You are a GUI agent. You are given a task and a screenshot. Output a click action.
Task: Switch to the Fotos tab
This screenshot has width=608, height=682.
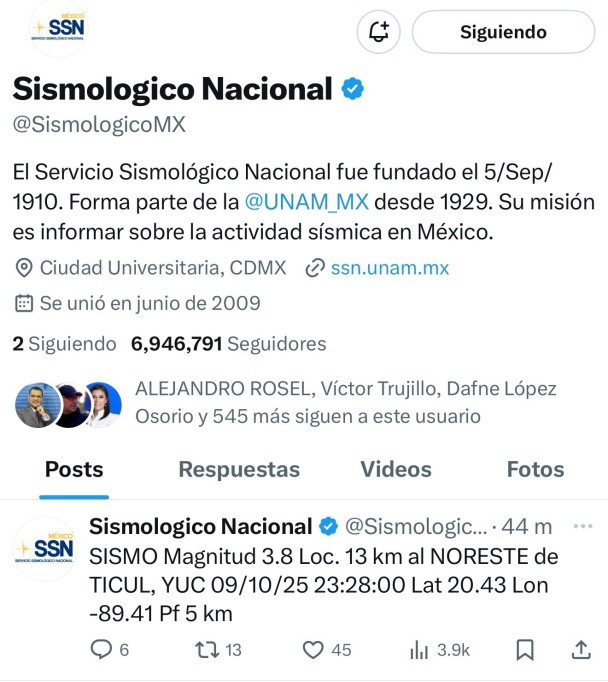pyautogui.click(x=535, y=469)
